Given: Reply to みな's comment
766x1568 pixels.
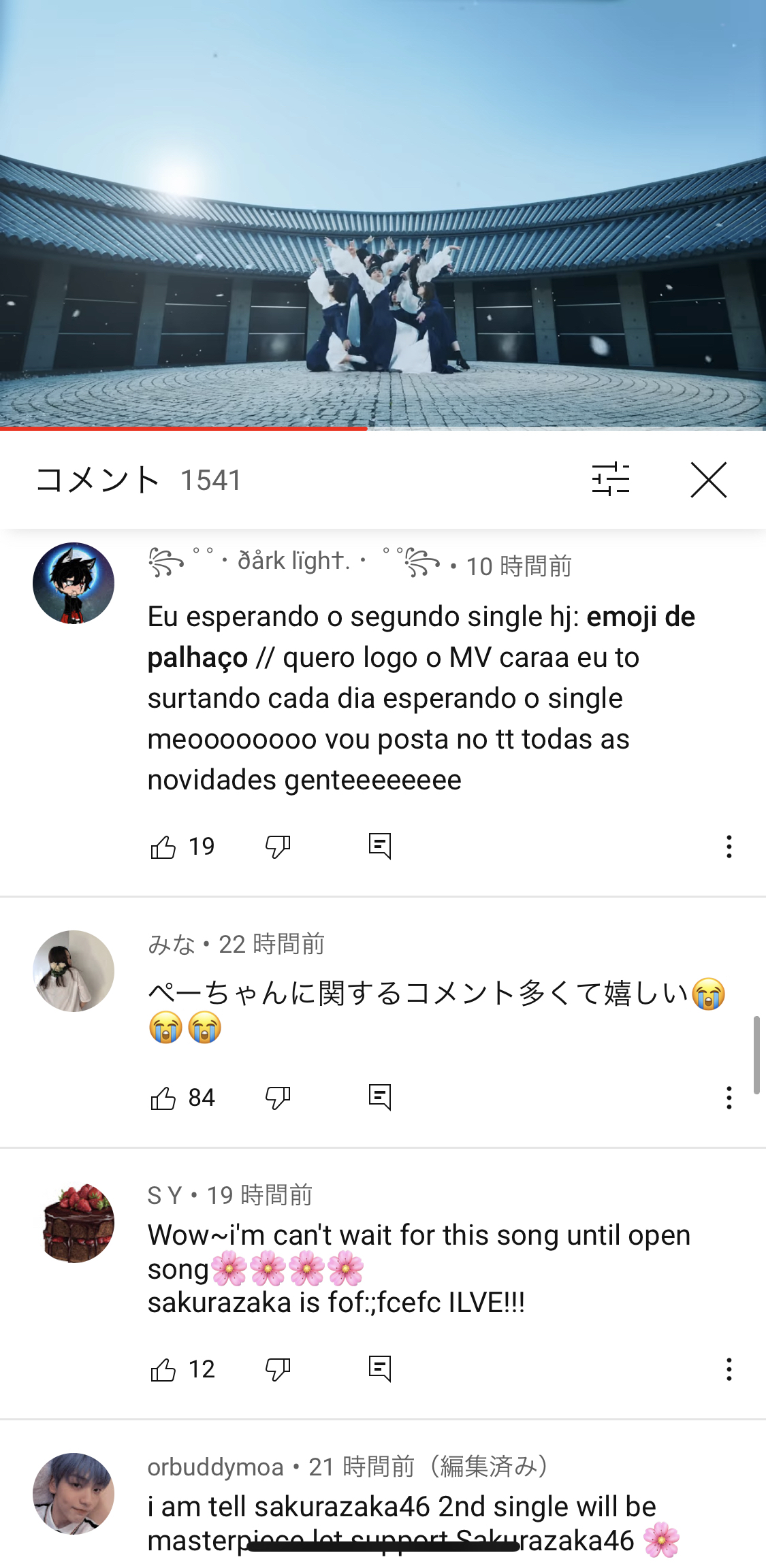Looking at the screenshot, I should point(380,1098).
